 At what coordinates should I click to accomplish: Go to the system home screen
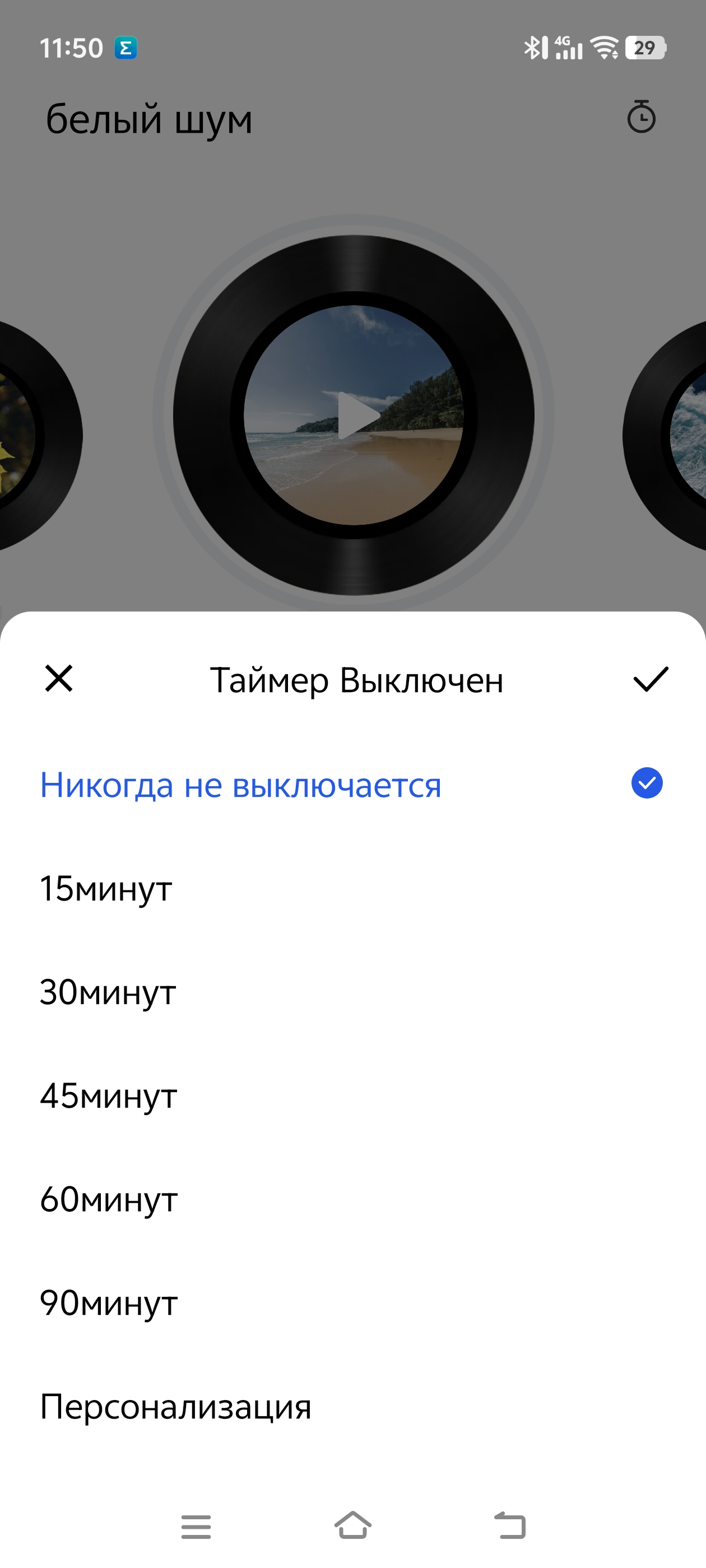coord(352,1526)
